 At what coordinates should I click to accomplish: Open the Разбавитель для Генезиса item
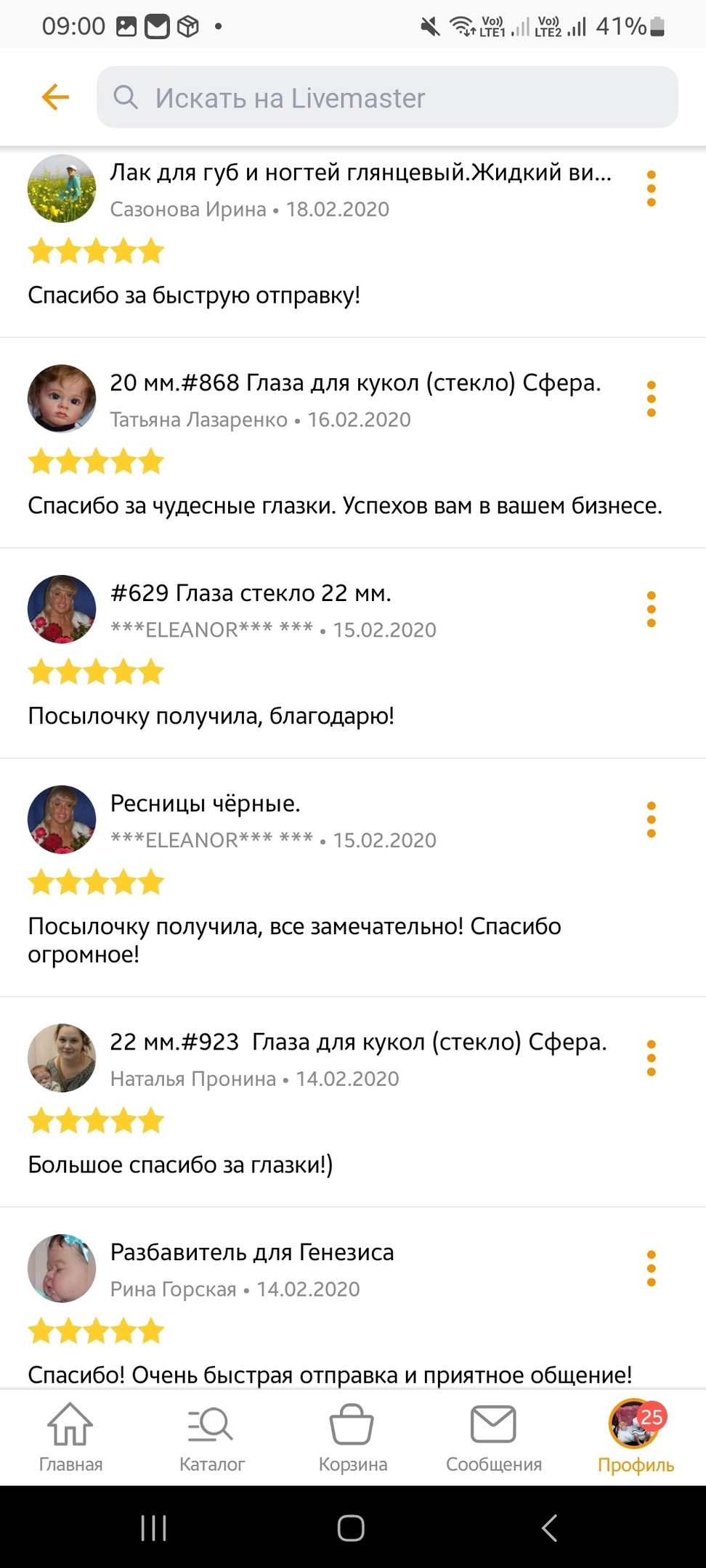pyautogui.click(x=252, y=1252)
